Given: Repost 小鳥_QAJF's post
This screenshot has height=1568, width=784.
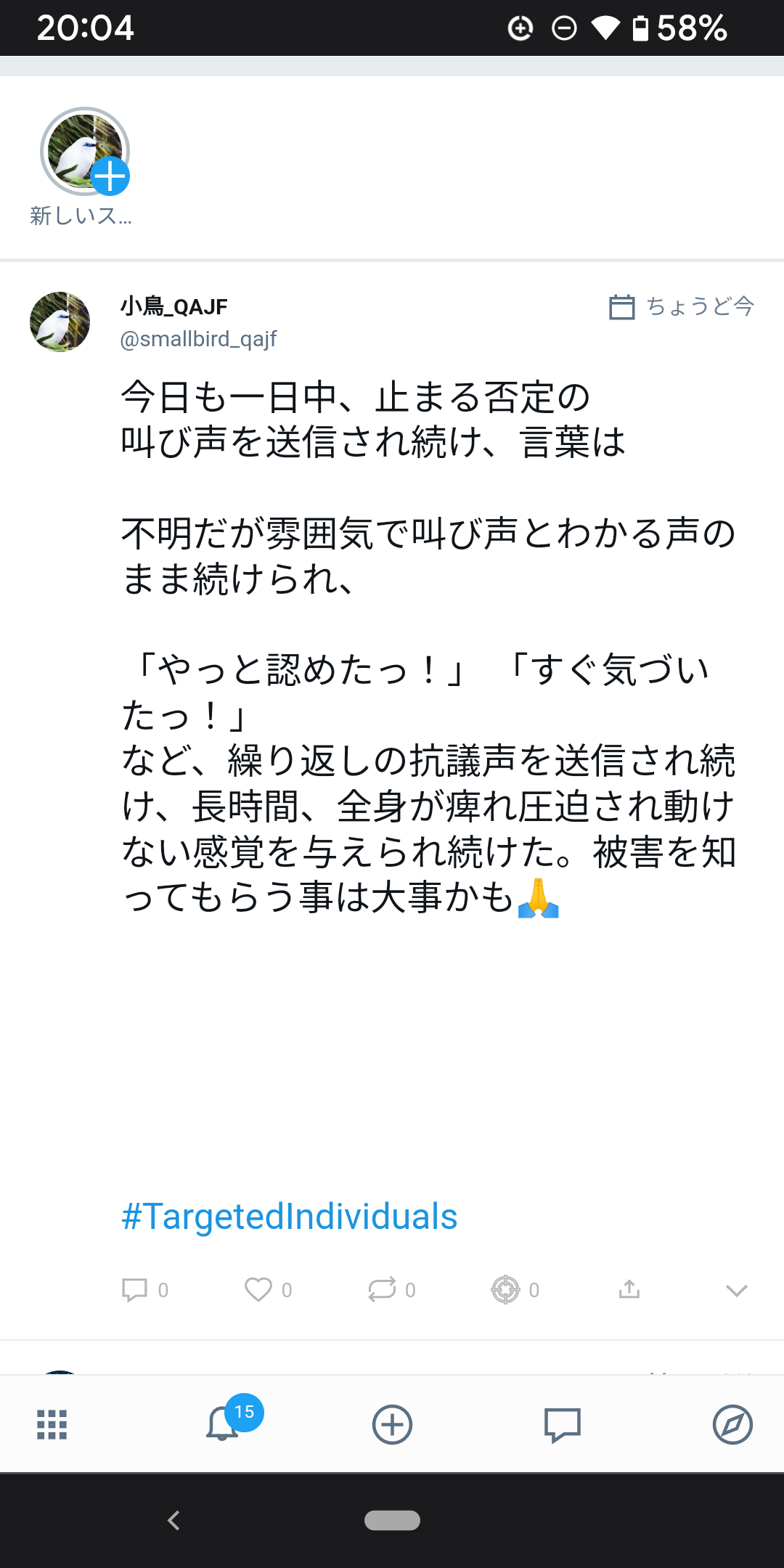Looking at the screenshot, I should click(x=382, y=1290).
